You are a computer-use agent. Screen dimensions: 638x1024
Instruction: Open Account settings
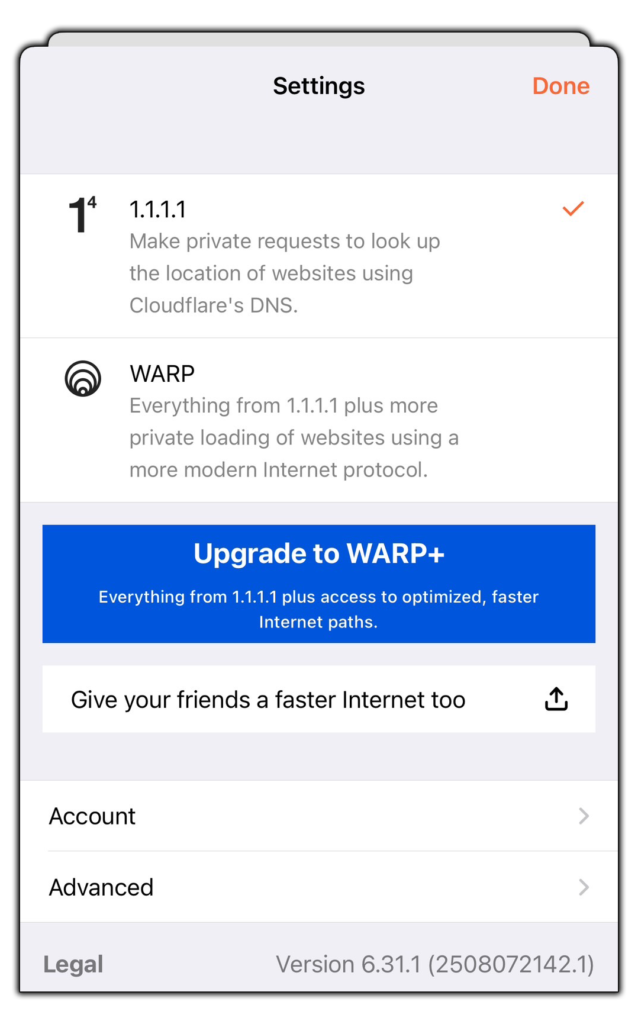tap(318, 816)
